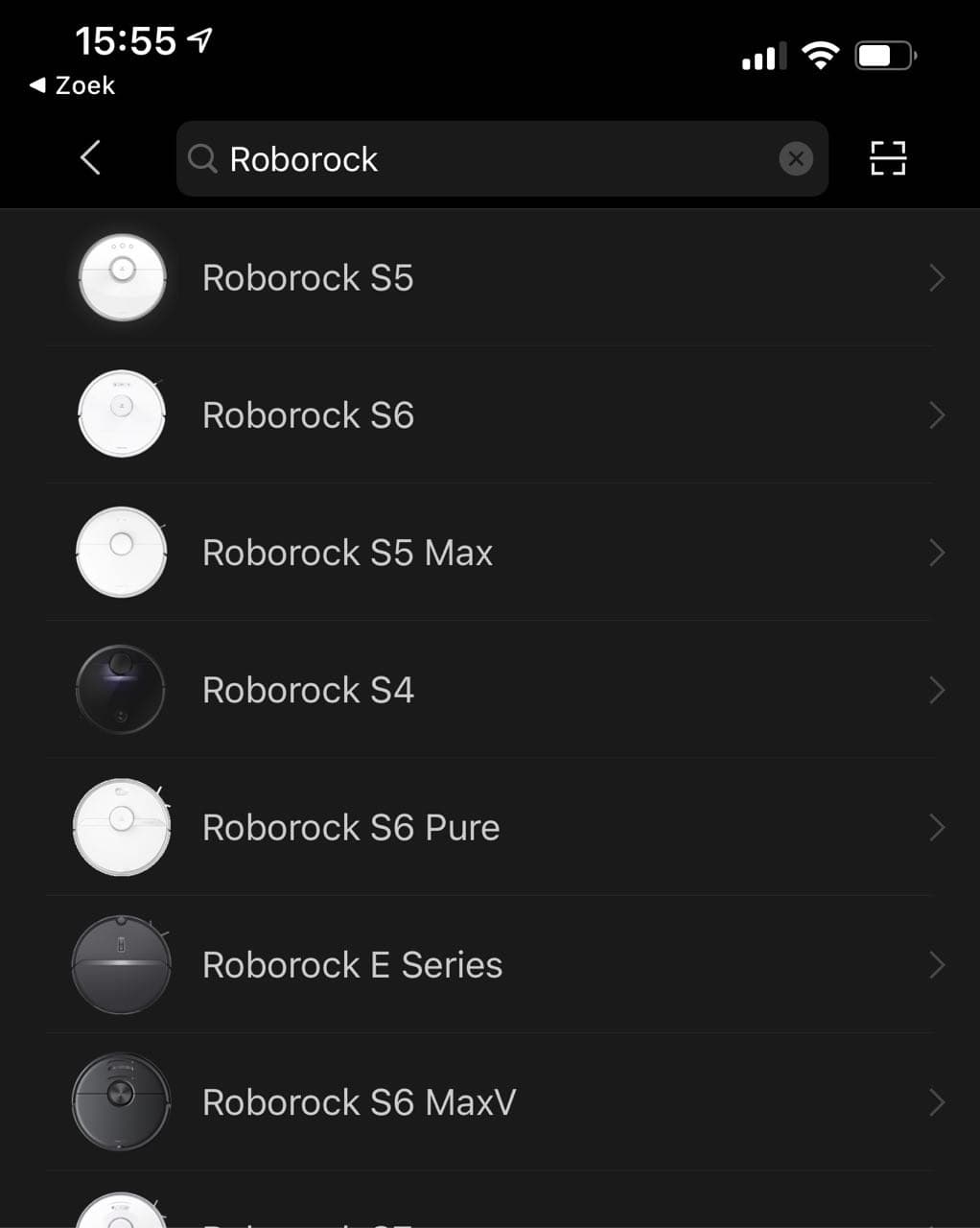Open the QR code scanner
Image resolution: width=980 pixels, height=1228 pixels.
pyautogui.click(x=888, y=159)
